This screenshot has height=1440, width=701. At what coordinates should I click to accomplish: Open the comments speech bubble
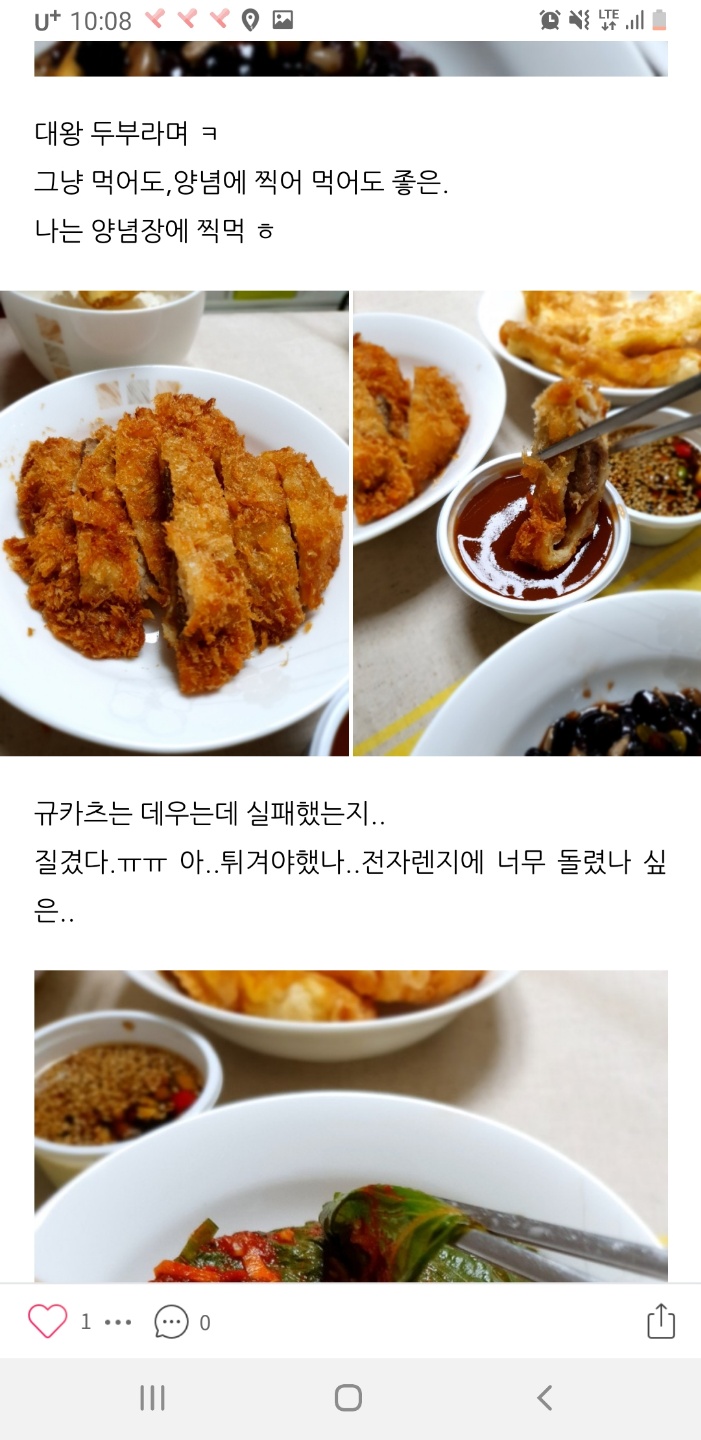click(x=171, y=1322)
